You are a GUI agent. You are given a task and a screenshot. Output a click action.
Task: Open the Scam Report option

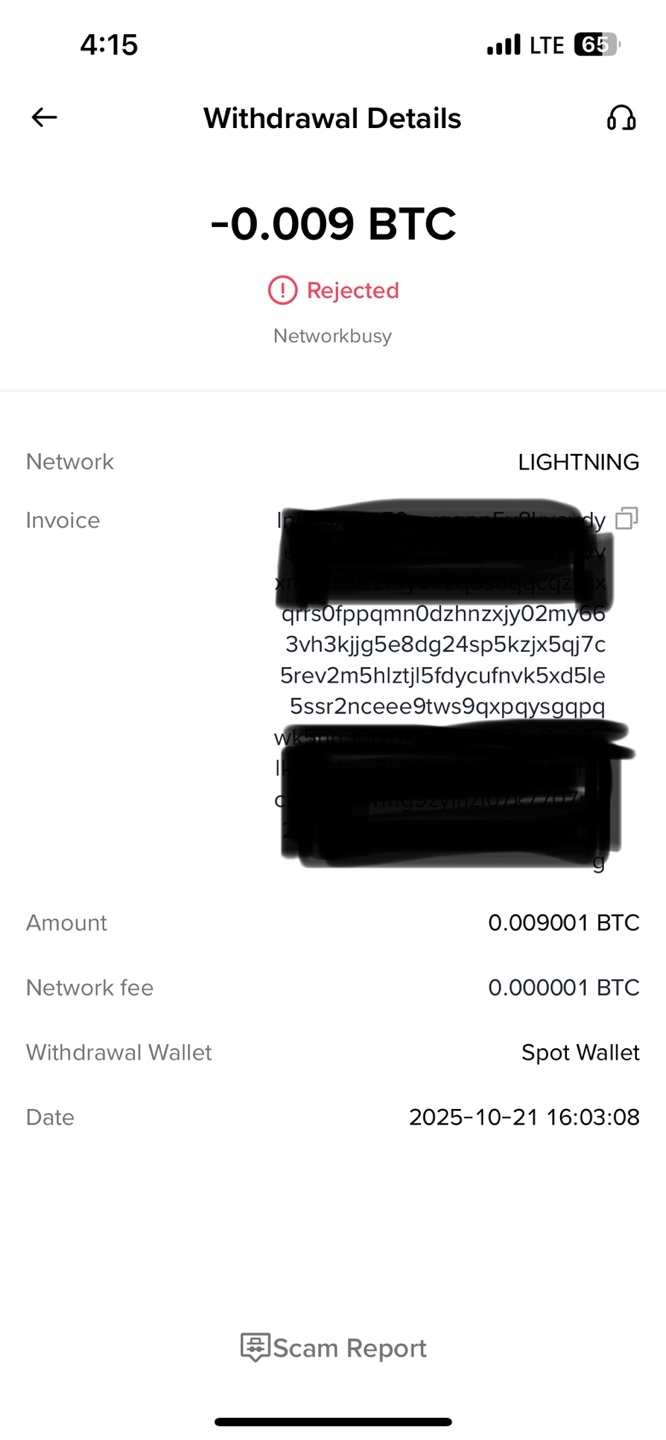[334, 1347]
